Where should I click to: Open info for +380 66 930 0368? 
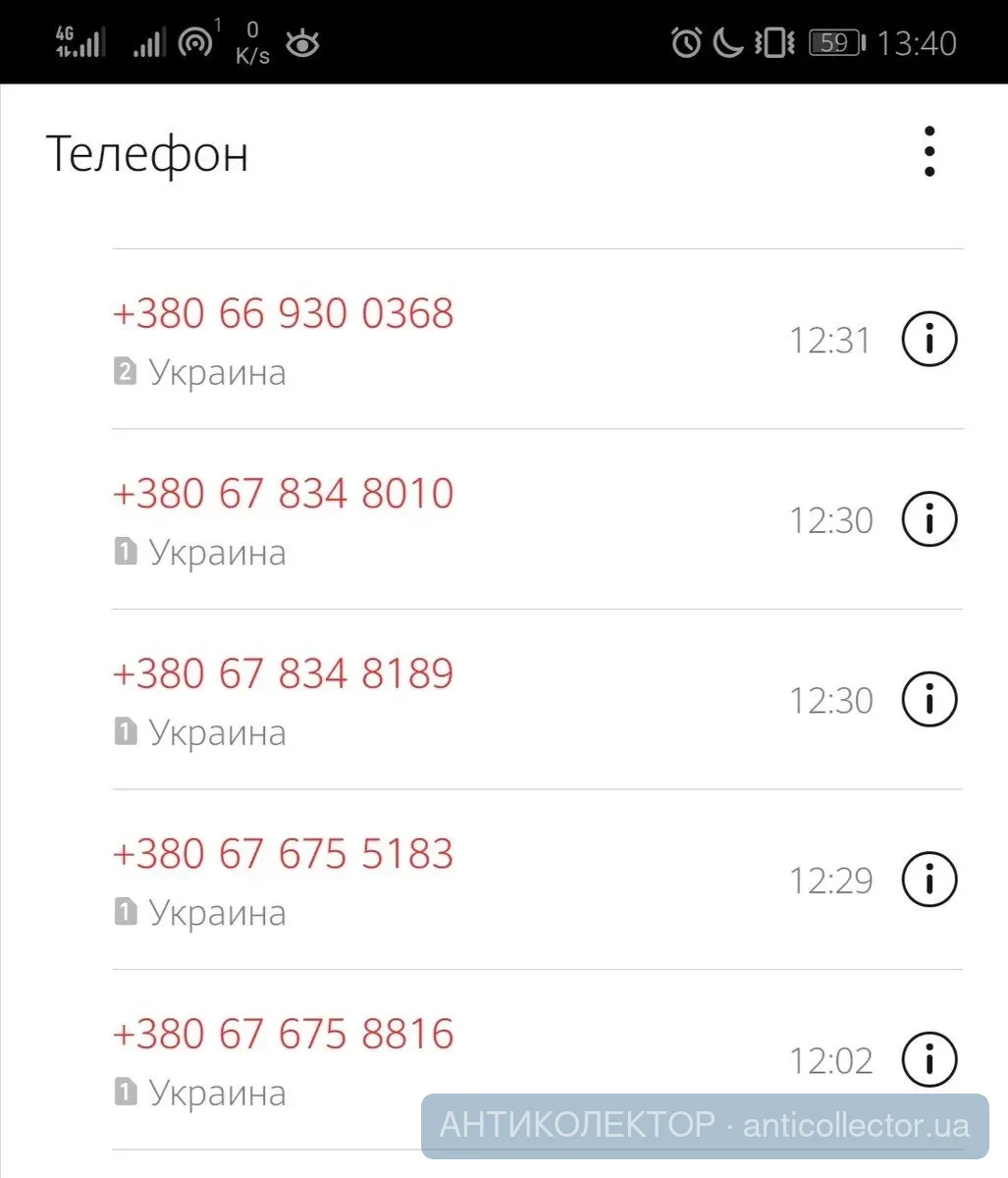click(928, 340)
